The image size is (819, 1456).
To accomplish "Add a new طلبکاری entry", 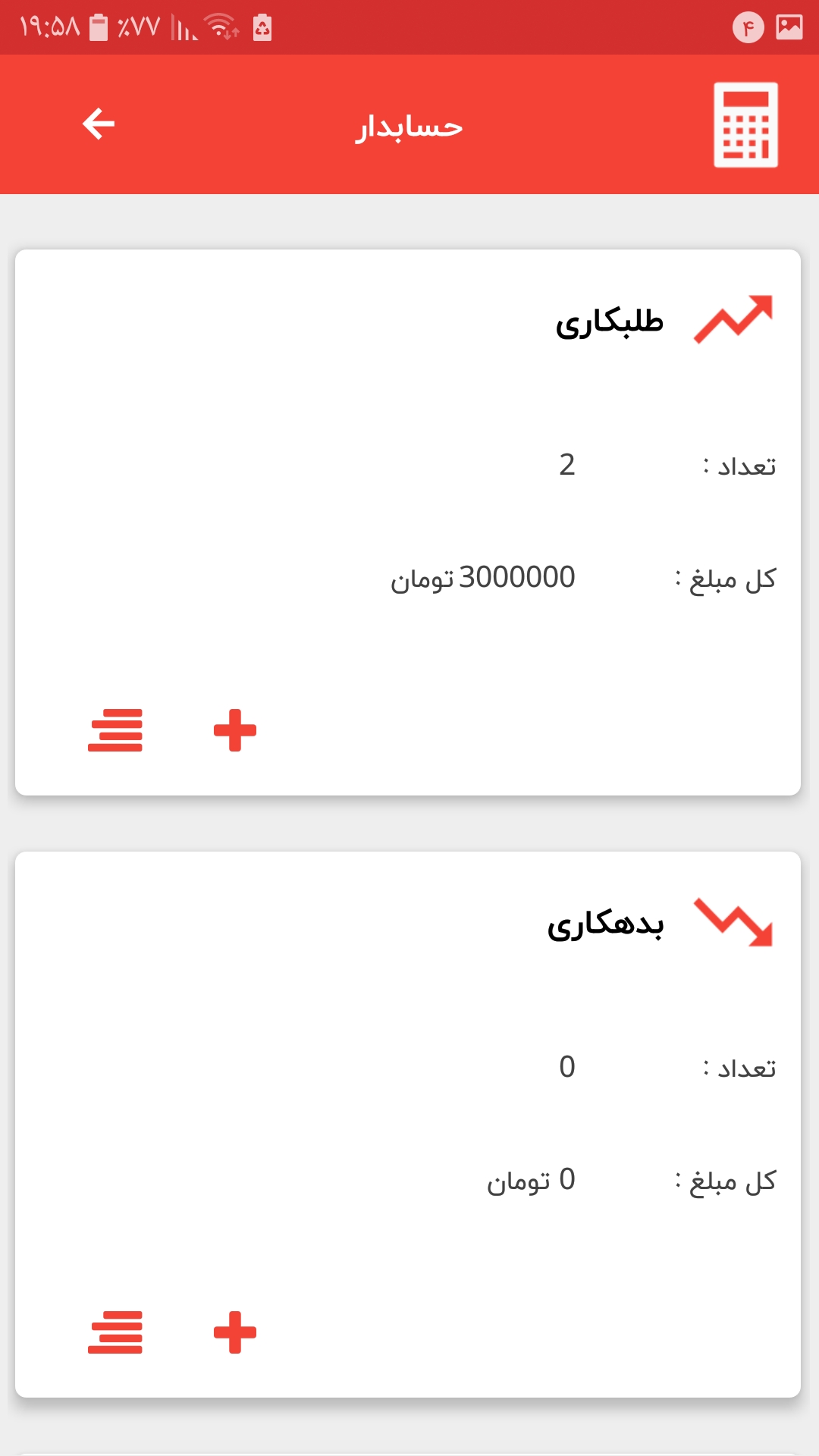I will pyautogui.click(x=235, y=730).
